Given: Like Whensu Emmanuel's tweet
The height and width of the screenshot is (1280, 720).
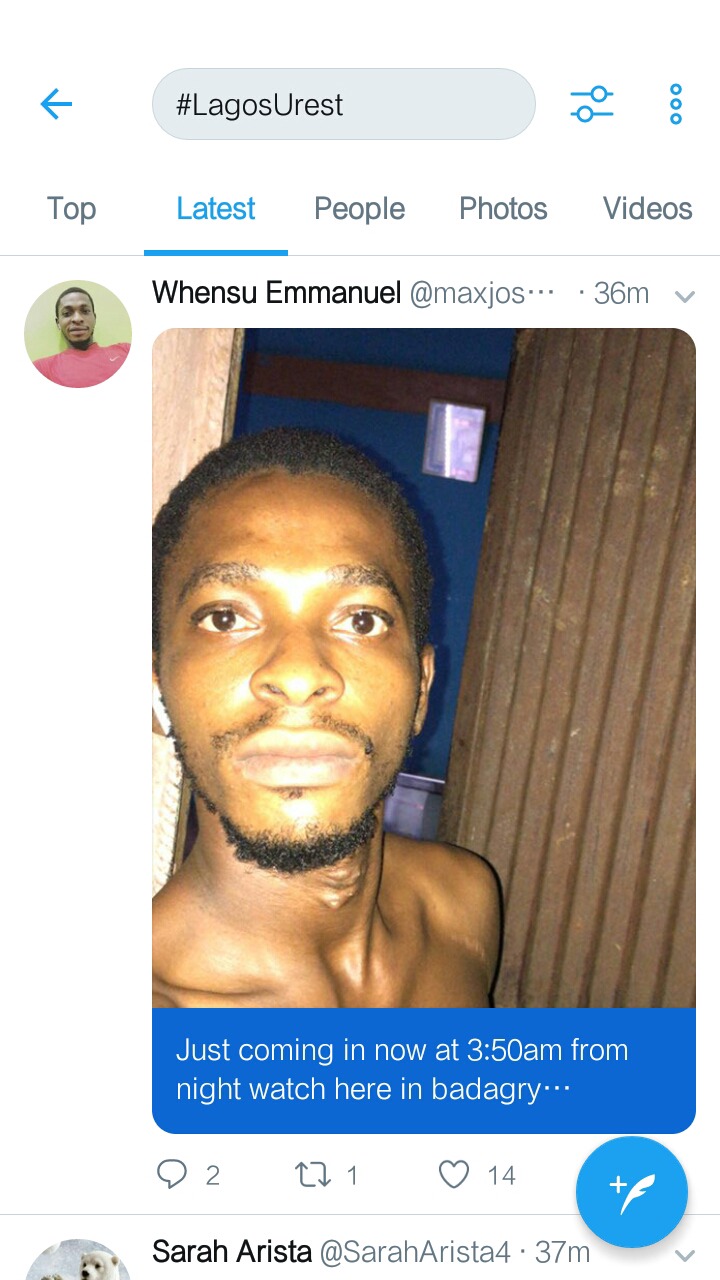Looking at the screenshot, I should [454, 1174].
